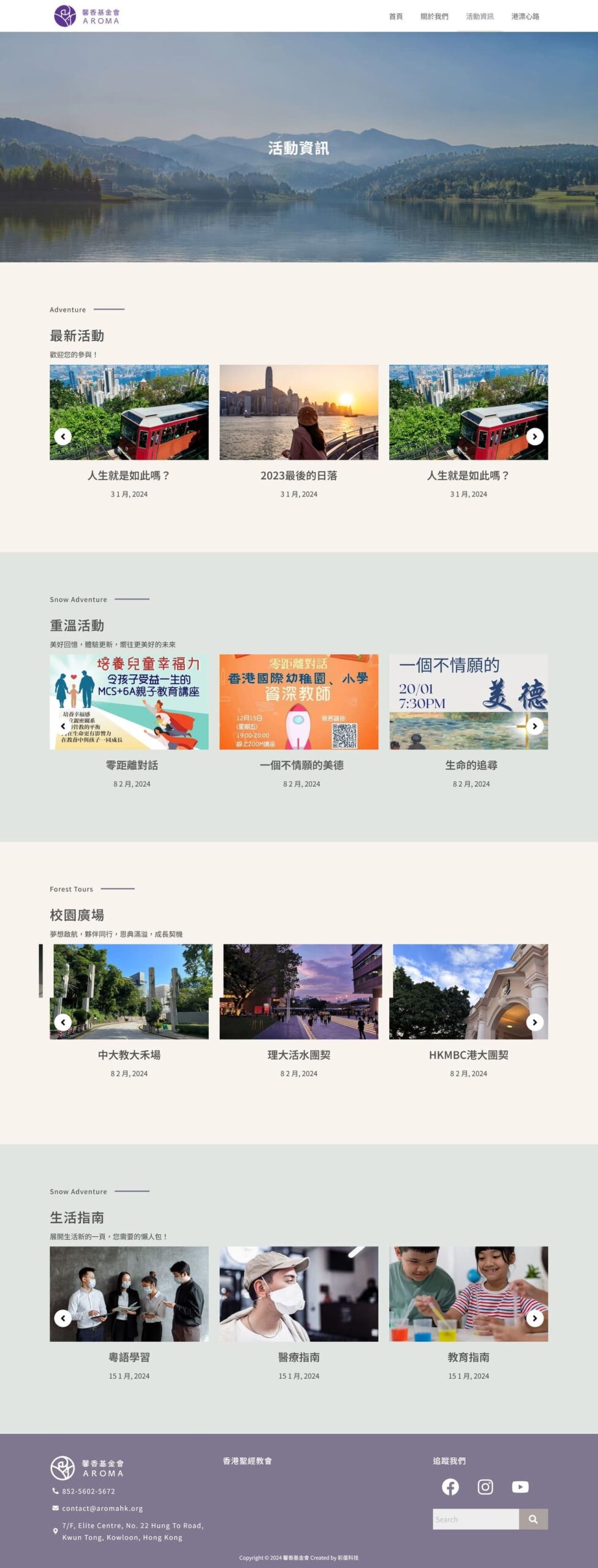Open the Instagram profile link
Viewport: 598px width, 1568px height.
[485, 1487]
